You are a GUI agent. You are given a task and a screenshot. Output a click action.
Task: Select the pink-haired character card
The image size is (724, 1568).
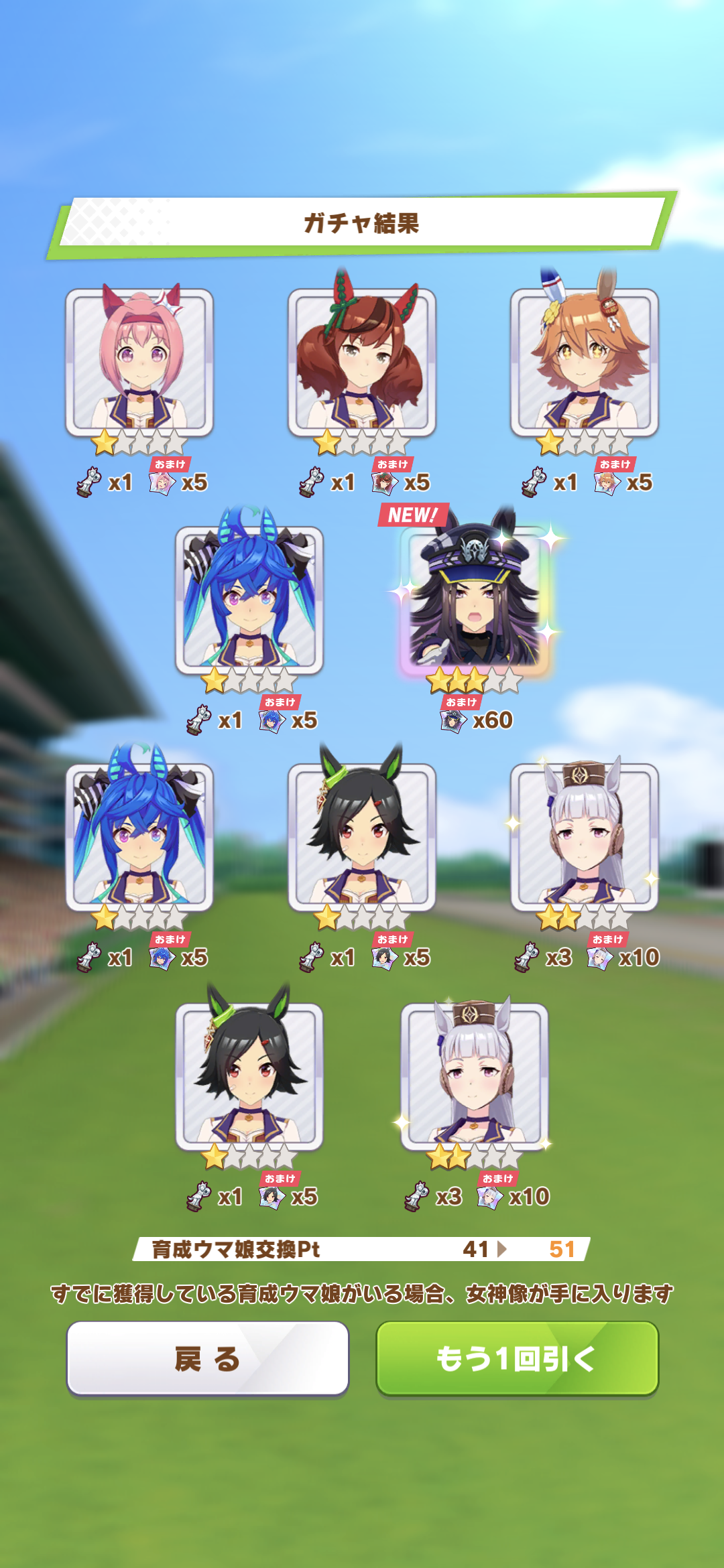pos(139,362)
